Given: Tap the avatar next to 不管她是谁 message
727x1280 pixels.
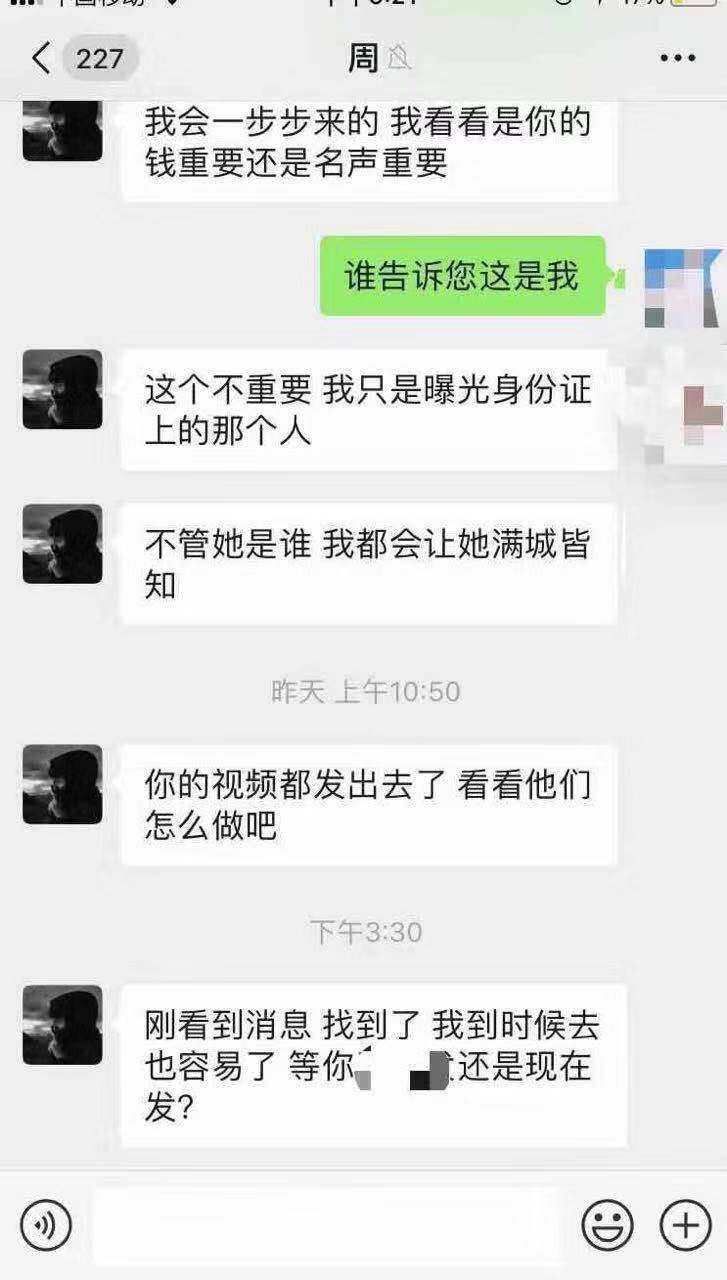Looking at the screenshot, I should (62, 543).
